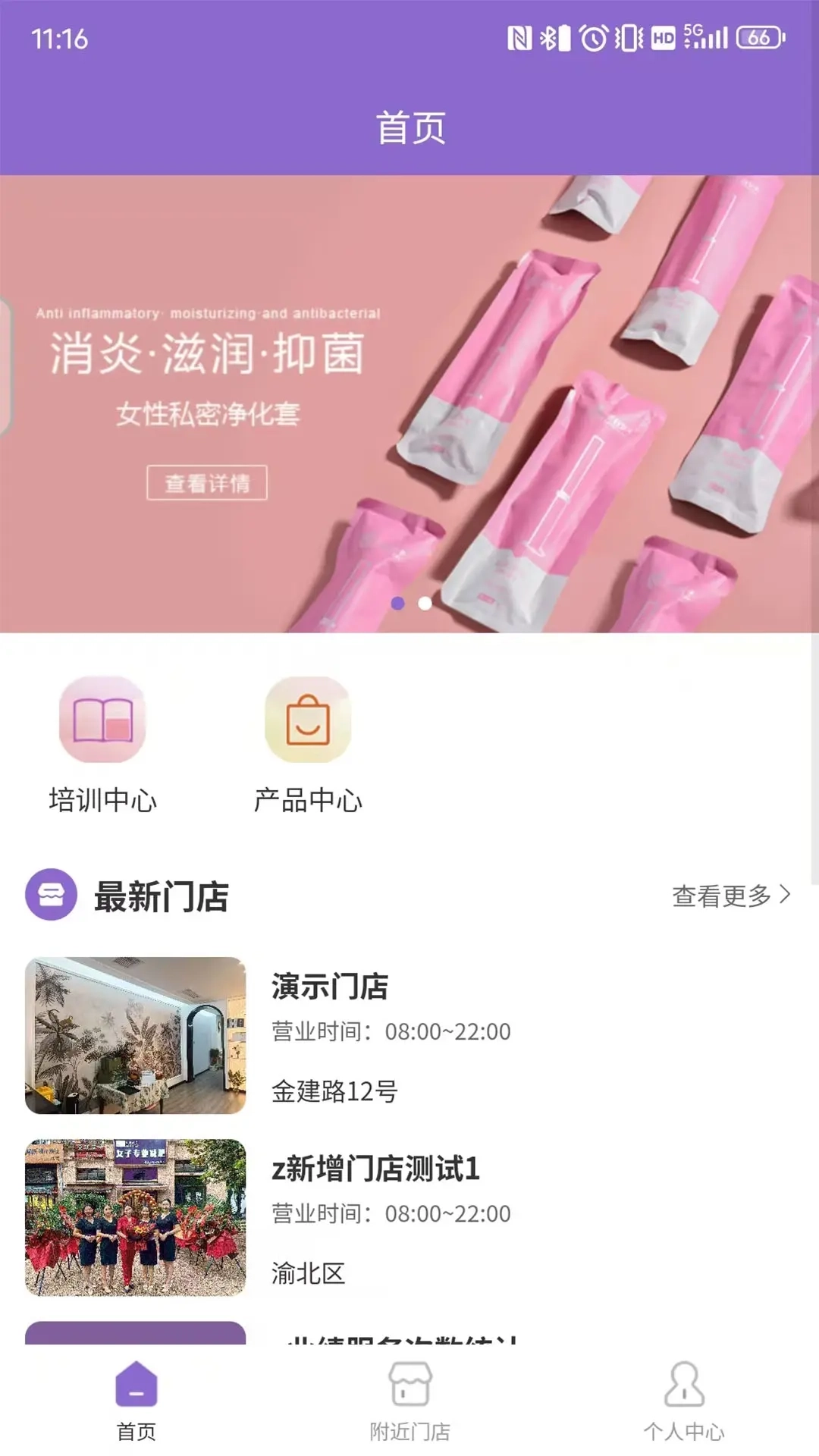Open the 培训中心 training center icon

point(102,722)
